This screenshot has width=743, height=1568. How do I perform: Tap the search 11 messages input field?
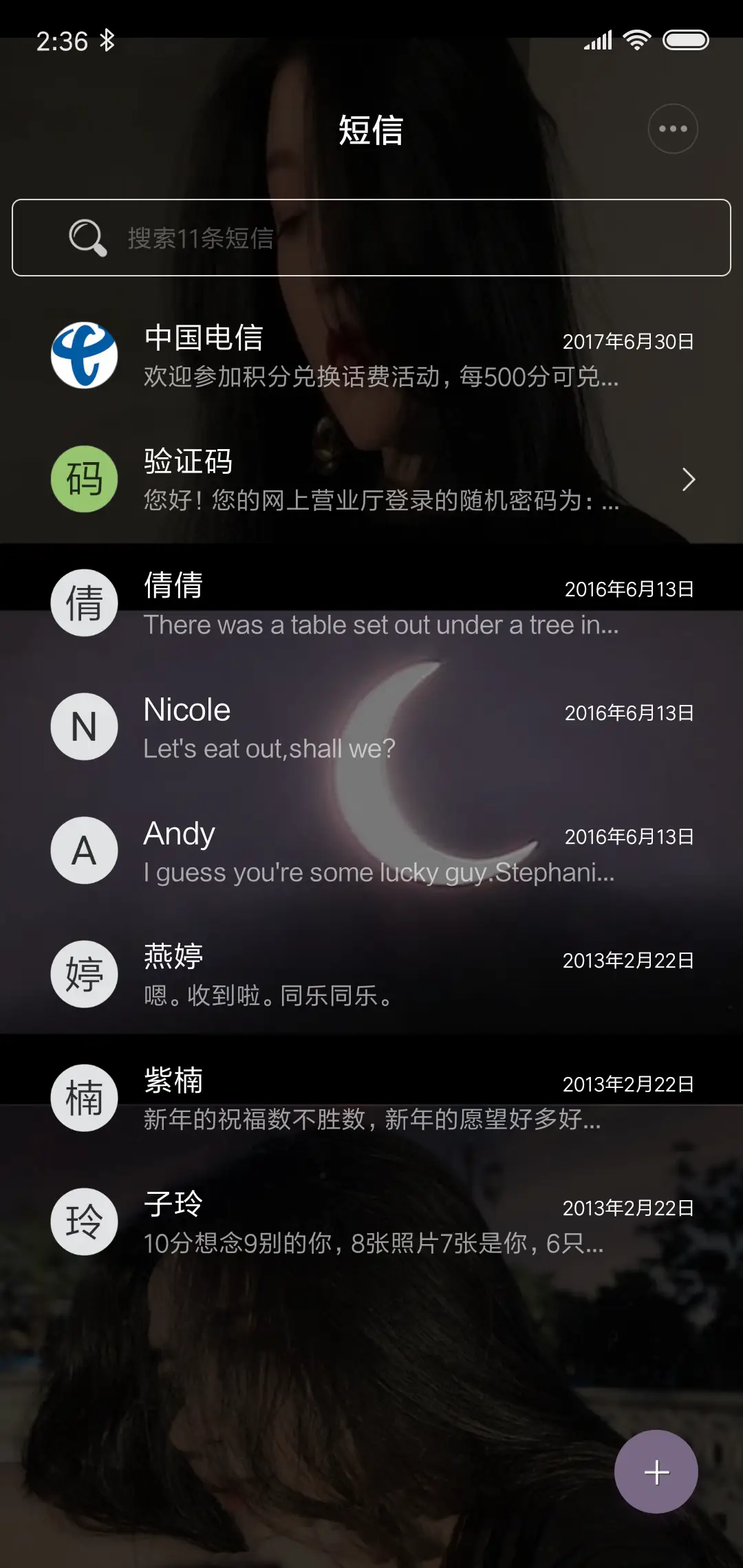[371, 238]
